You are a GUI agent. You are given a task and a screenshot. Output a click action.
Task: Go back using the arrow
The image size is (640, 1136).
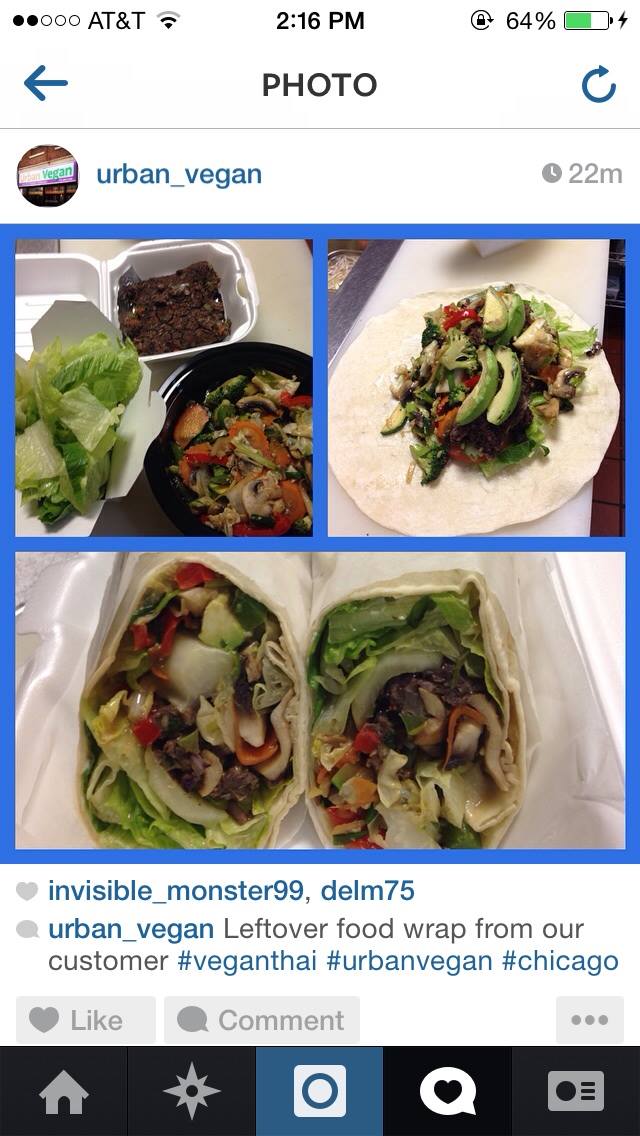pyautogui.click(x=45, y=85)
